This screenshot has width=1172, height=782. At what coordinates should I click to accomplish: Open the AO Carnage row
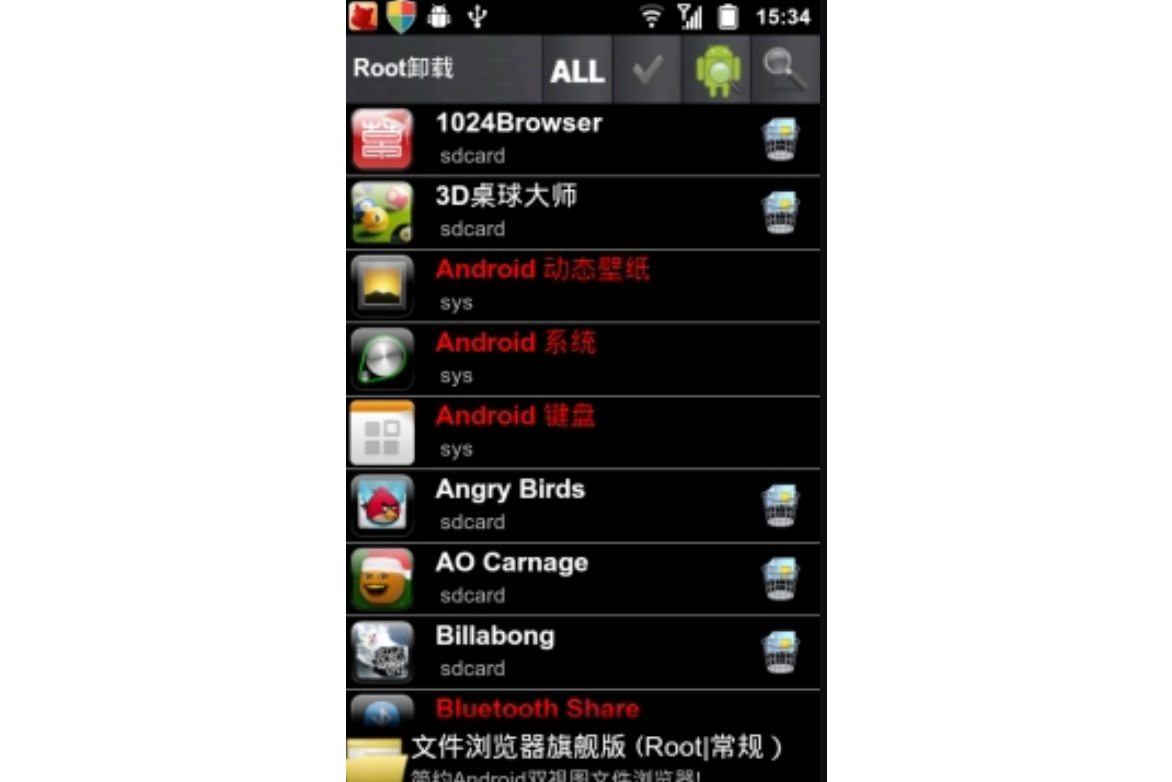point(560,578)
